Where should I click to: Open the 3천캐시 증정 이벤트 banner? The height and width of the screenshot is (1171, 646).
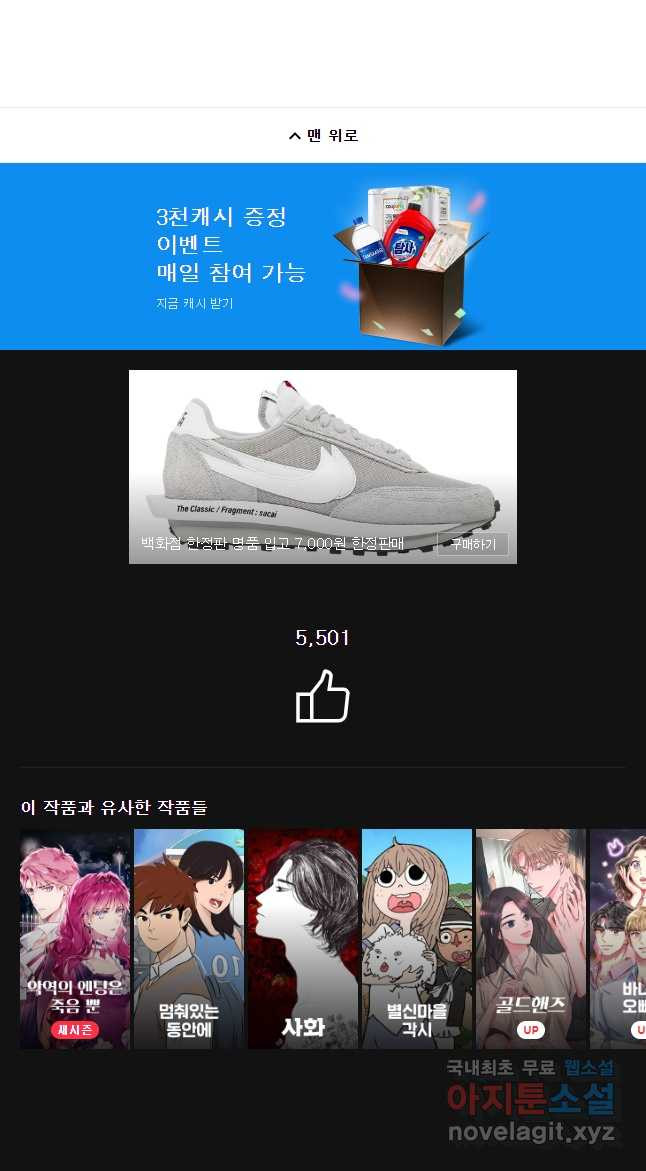(x=323, y=257)
